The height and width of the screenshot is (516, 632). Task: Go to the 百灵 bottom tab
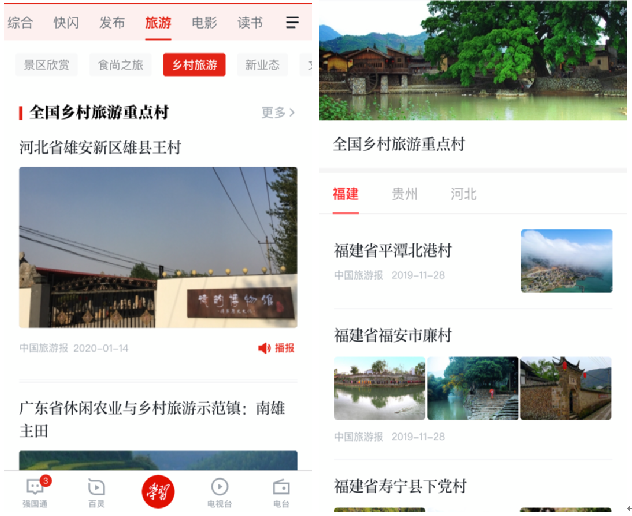(x=96, y=490)
